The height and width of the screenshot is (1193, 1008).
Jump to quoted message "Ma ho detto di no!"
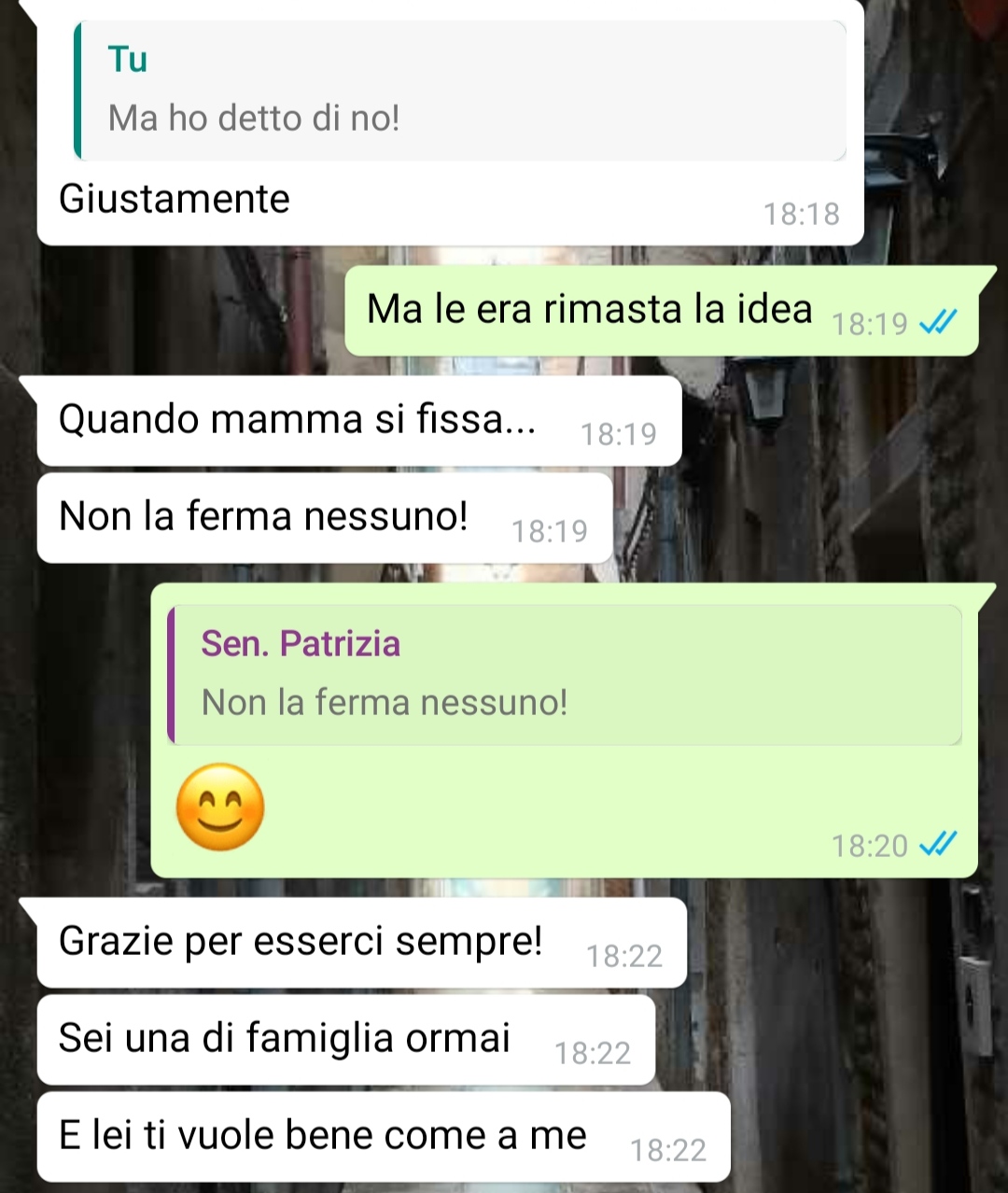[459, 91]
